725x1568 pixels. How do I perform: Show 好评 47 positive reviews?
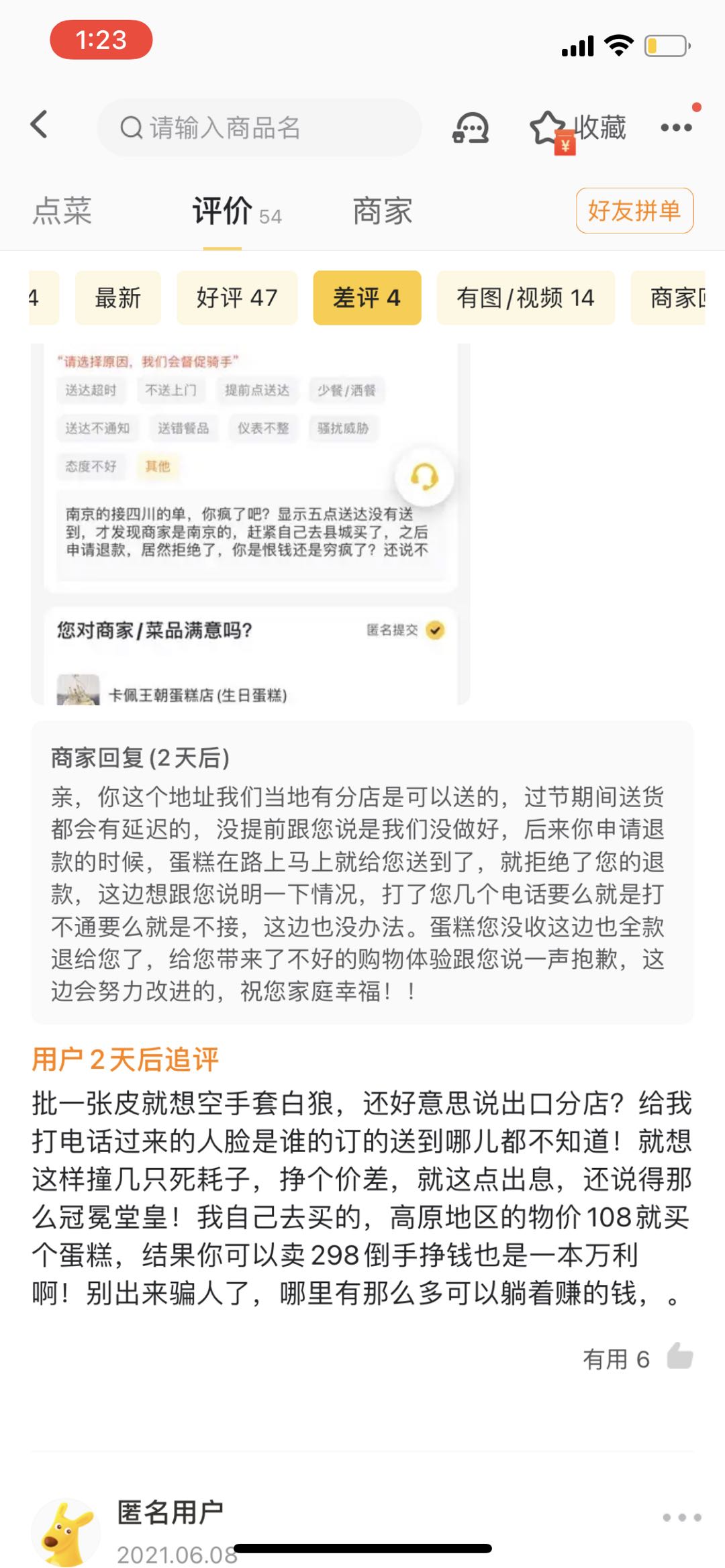pos(236,298)
